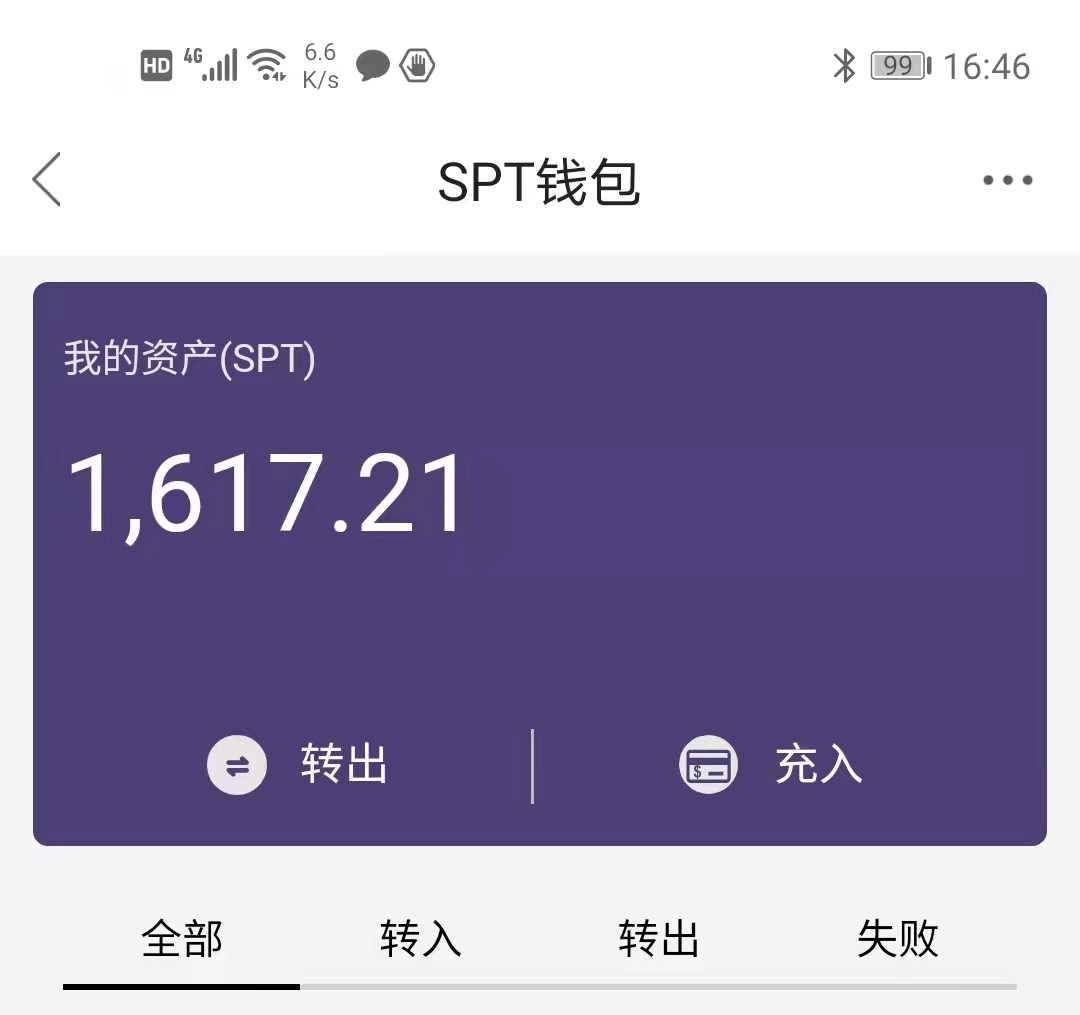1080x1015 pixels.
Task: Show the 失败 transactions tab
Action: click(x=897, y=939)
